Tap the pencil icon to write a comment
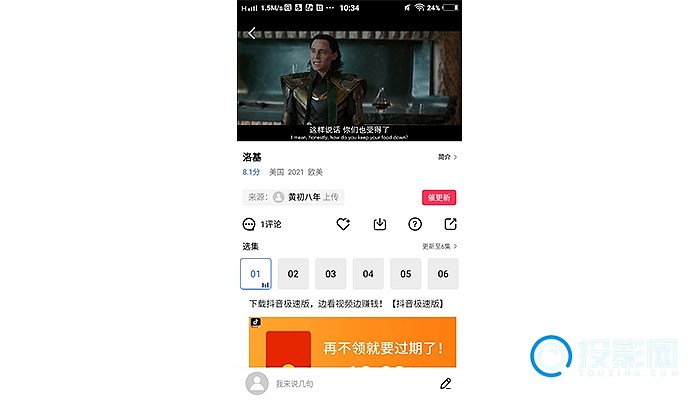Image resolution: width=700 pixels, height=400 pixels. 446,383
